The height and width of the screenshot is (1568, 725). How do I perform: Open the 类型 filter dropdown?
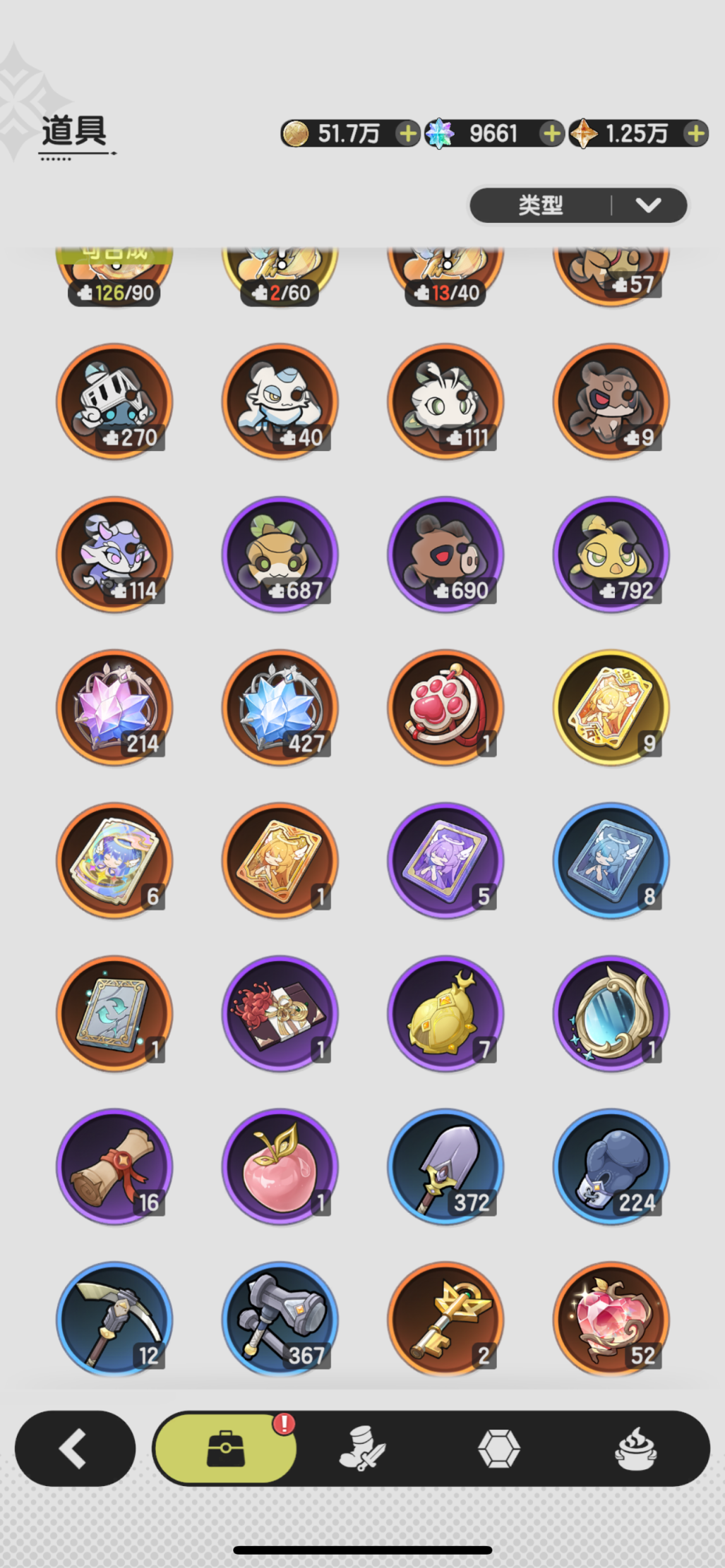[x=578, y=205]
